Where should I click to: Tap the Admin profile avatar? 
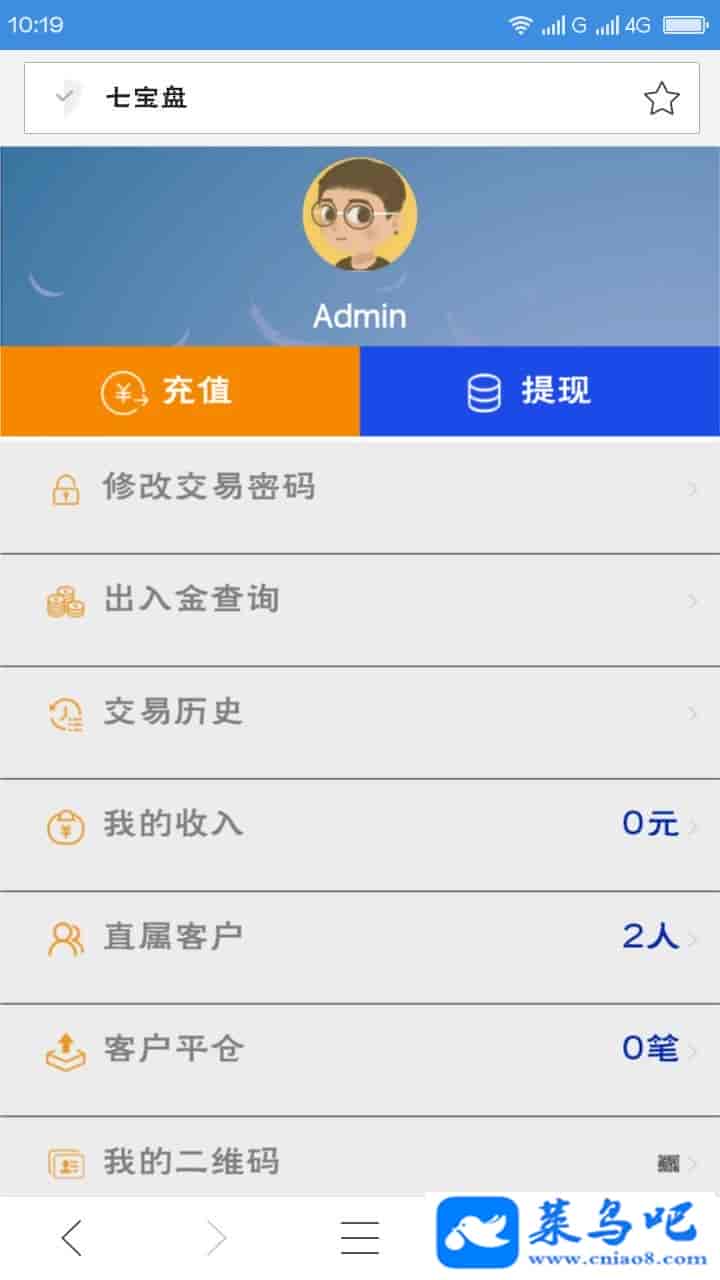360,214
